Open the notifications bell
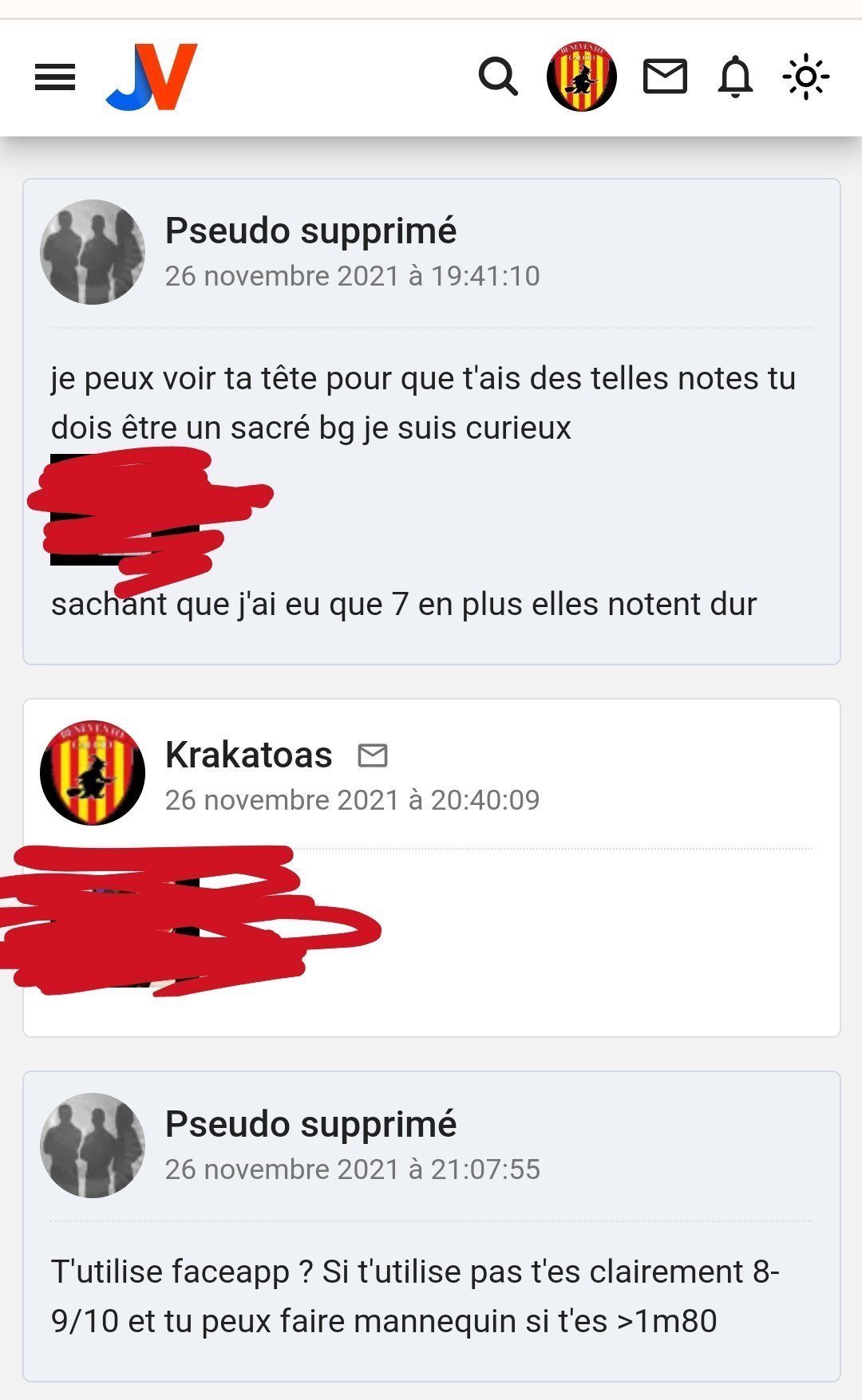The height and width of the screenshot is (1400, 862). [735, 77]
